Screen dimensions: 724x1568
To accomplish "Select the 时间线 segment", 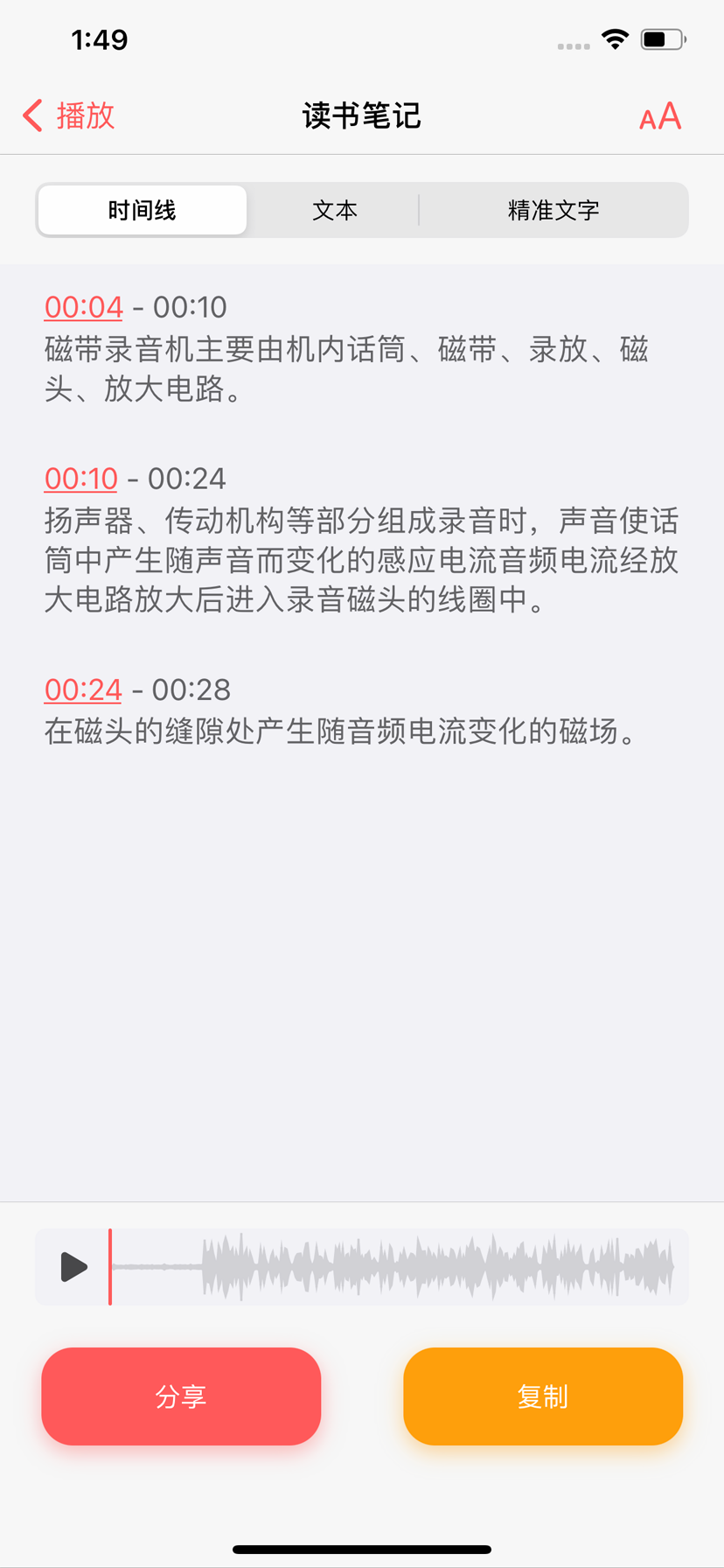I will [x=143, y=210].
